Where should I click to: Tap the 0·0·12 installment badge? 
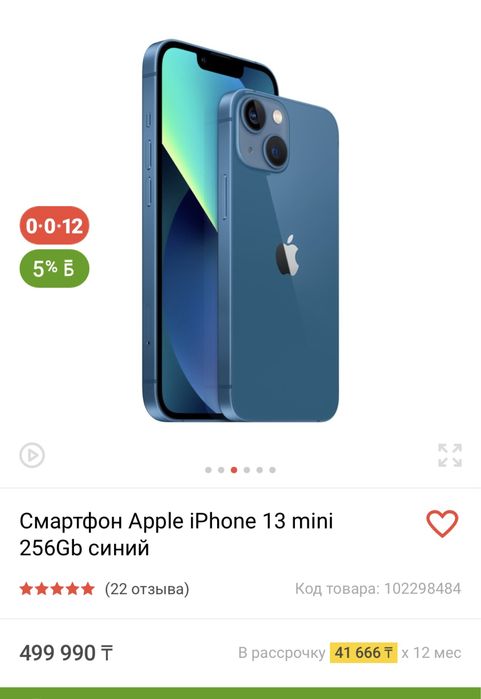point(54,226)
